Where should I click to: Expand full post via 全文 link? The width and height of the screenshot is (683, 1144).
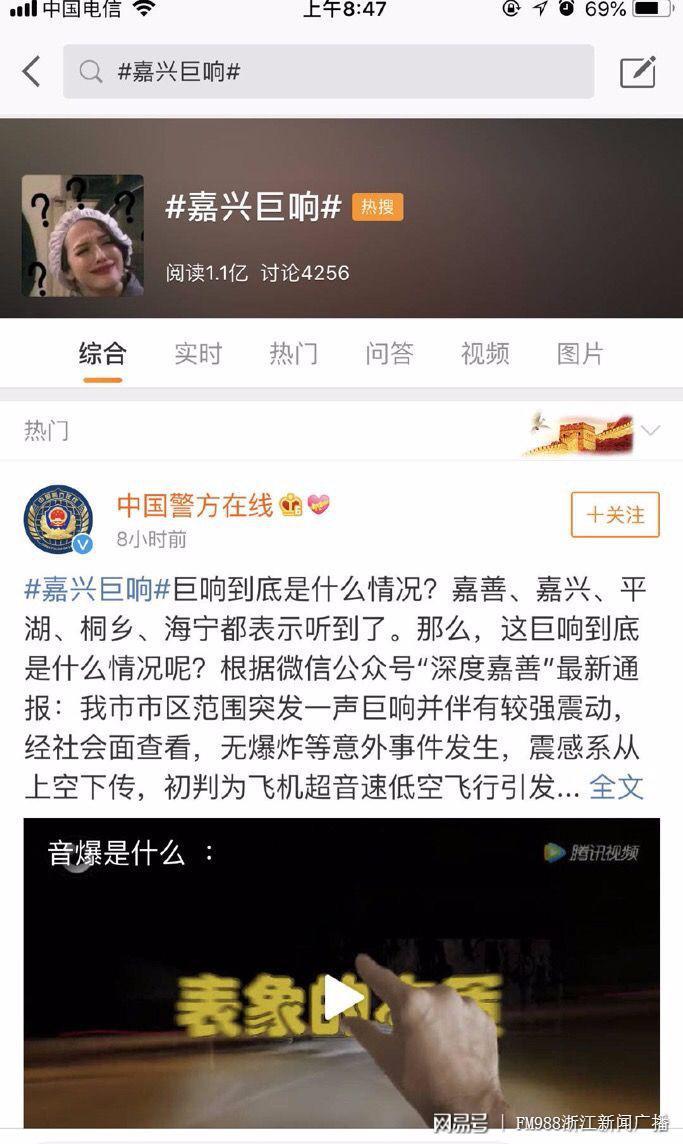tap(615, 787)
